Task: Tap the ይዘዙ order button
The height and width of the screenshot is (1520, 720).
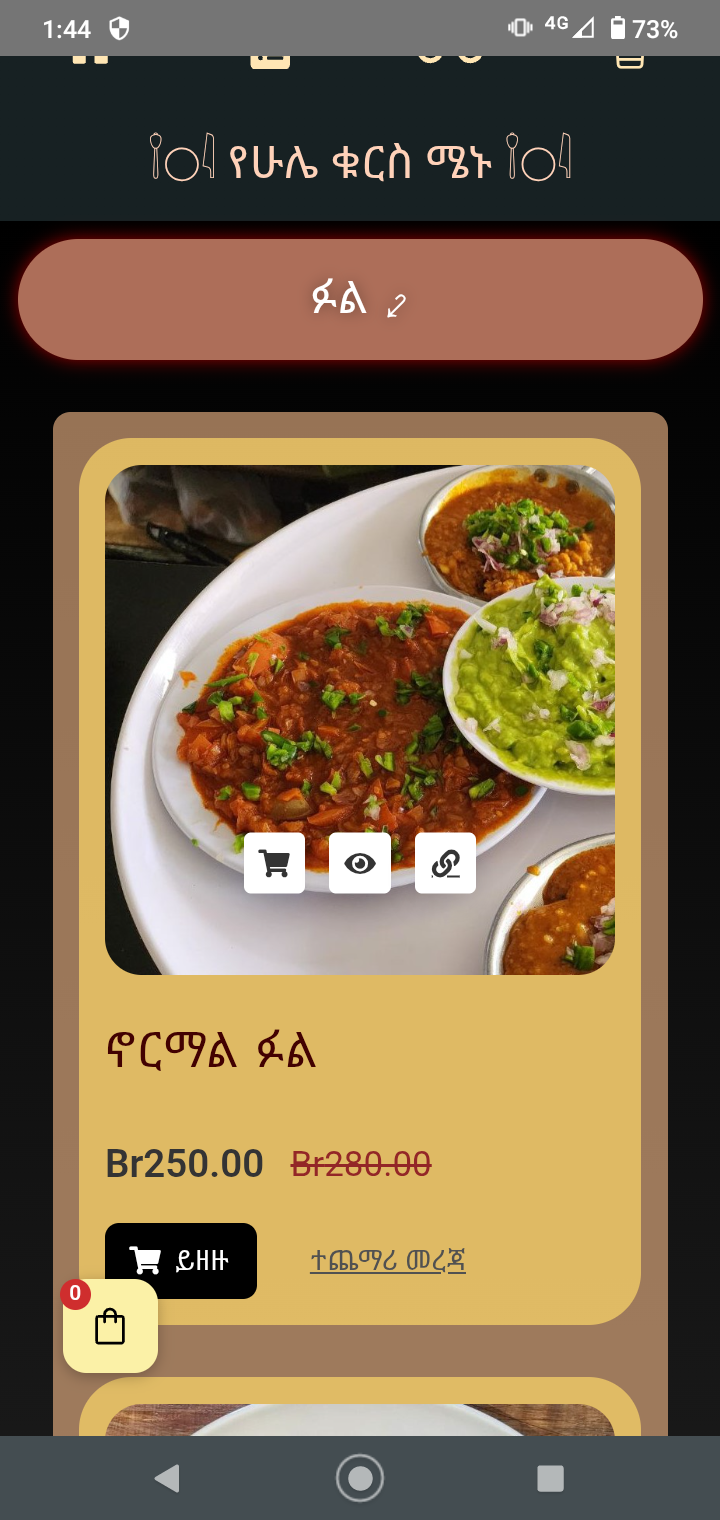Action: (181, 1260)
